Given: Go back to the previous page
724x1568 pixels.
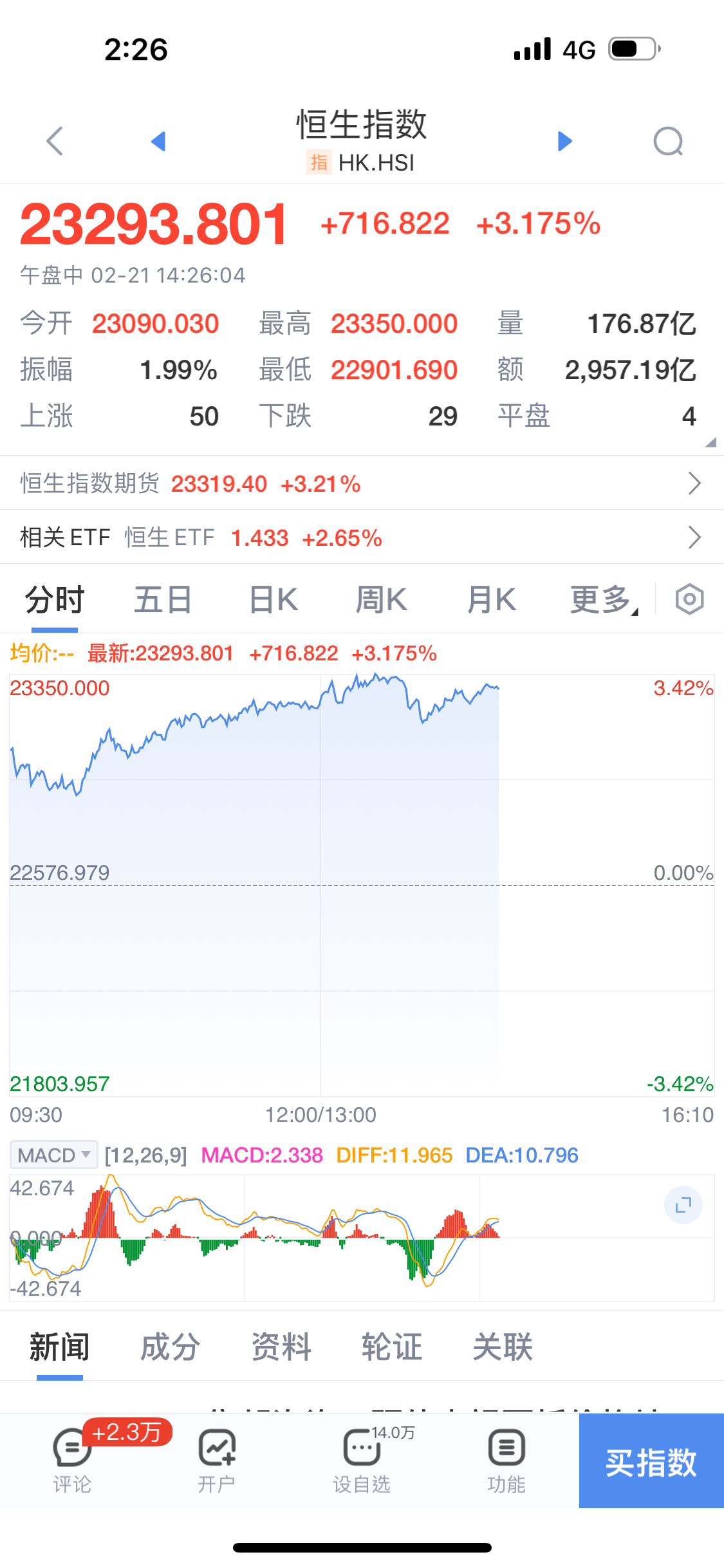Looking at the screenshot, I should 55,141.
